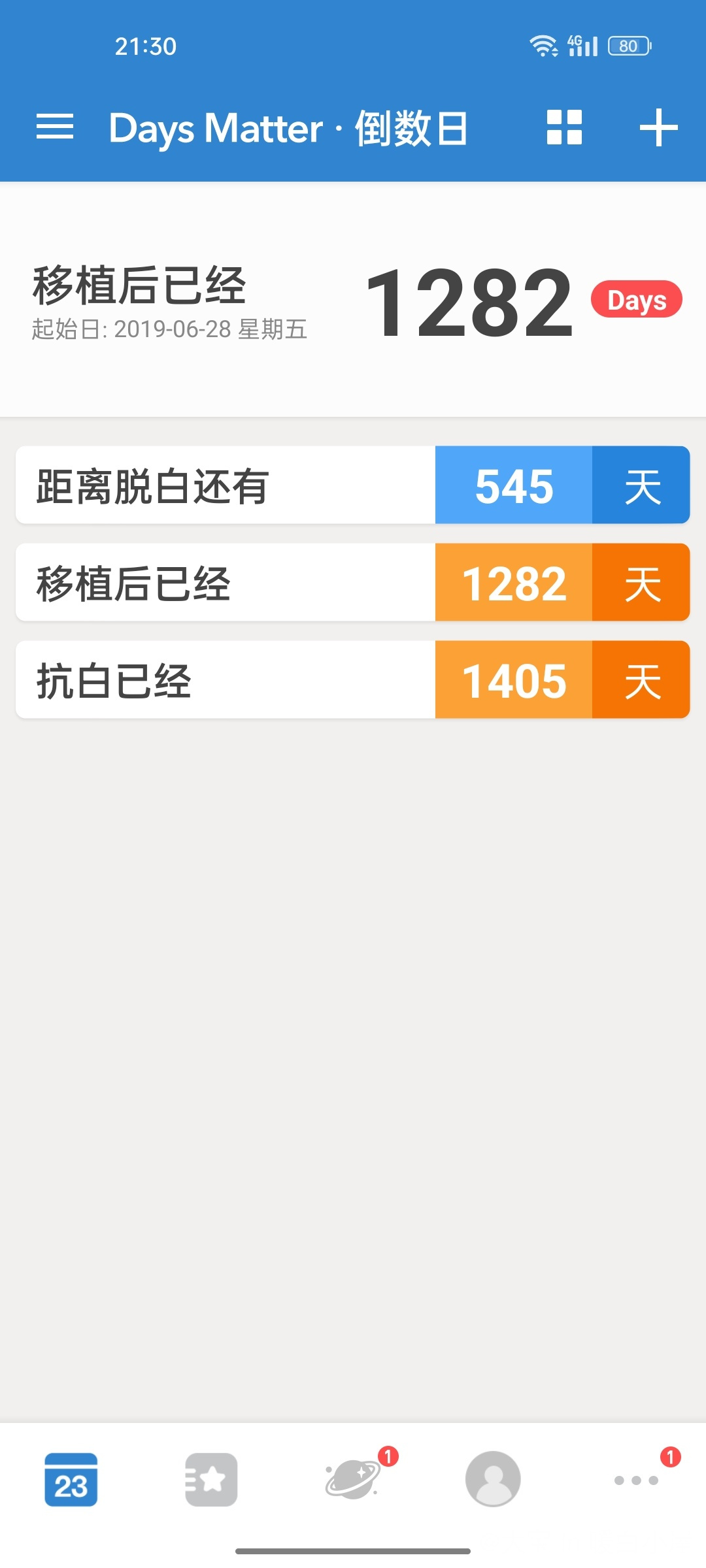Open the hamburger drawer menu
Screen dimensions: 706x1568
55,127
